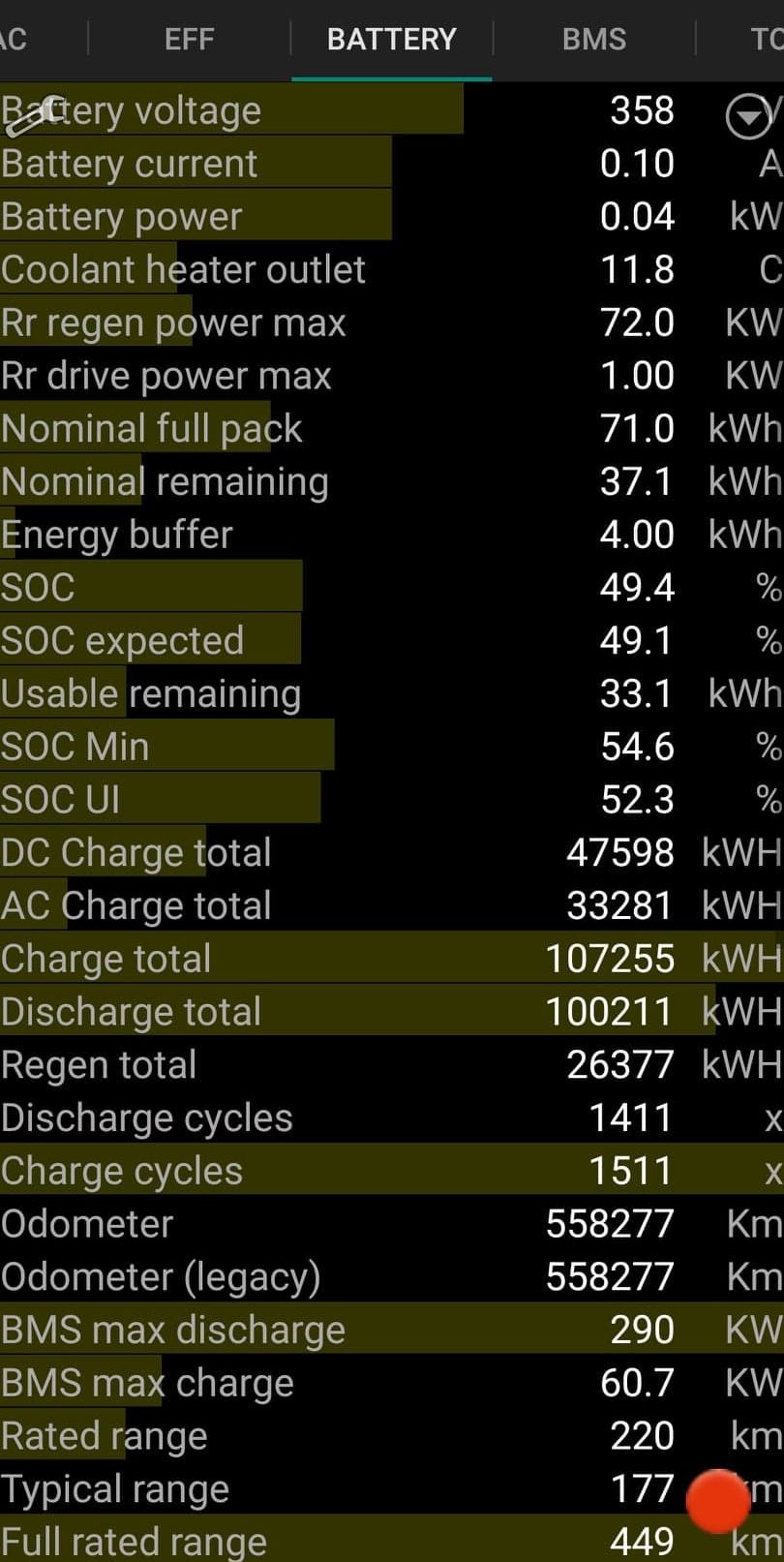Open the circled dropdown arrow menu
Screen dimensions: 784x1562
pos(748,117)
